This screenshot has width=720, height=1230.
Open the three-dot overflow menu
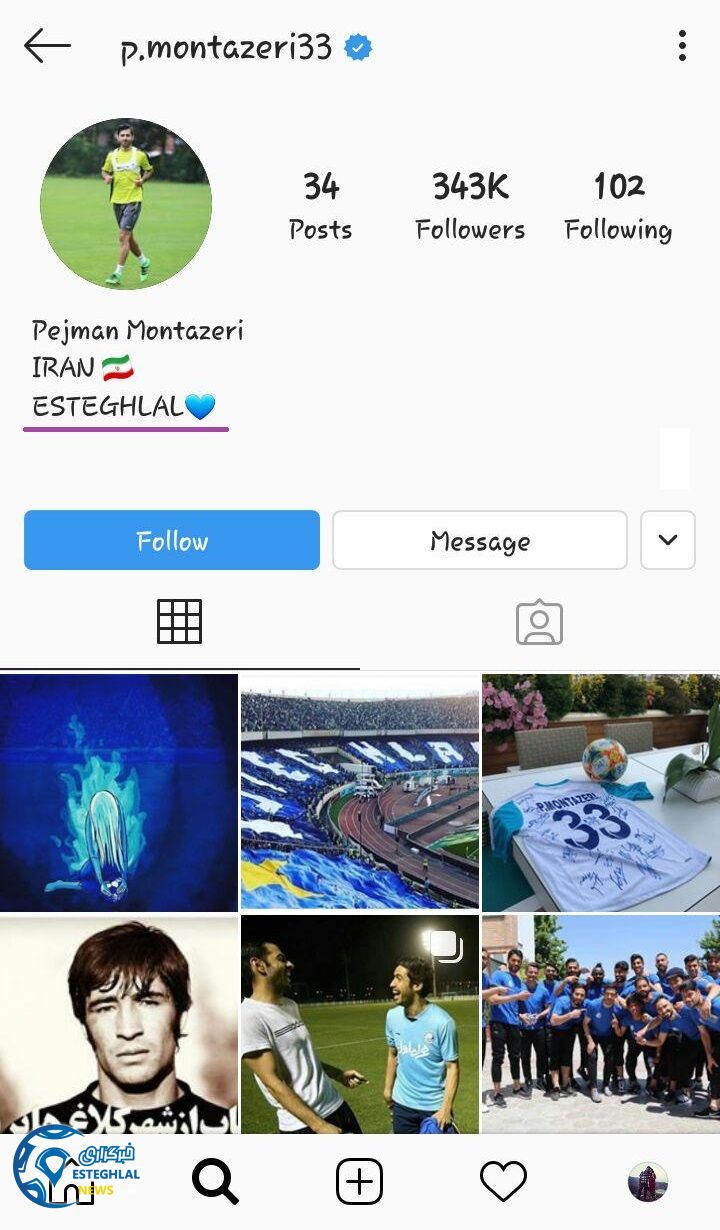point(682,46)
